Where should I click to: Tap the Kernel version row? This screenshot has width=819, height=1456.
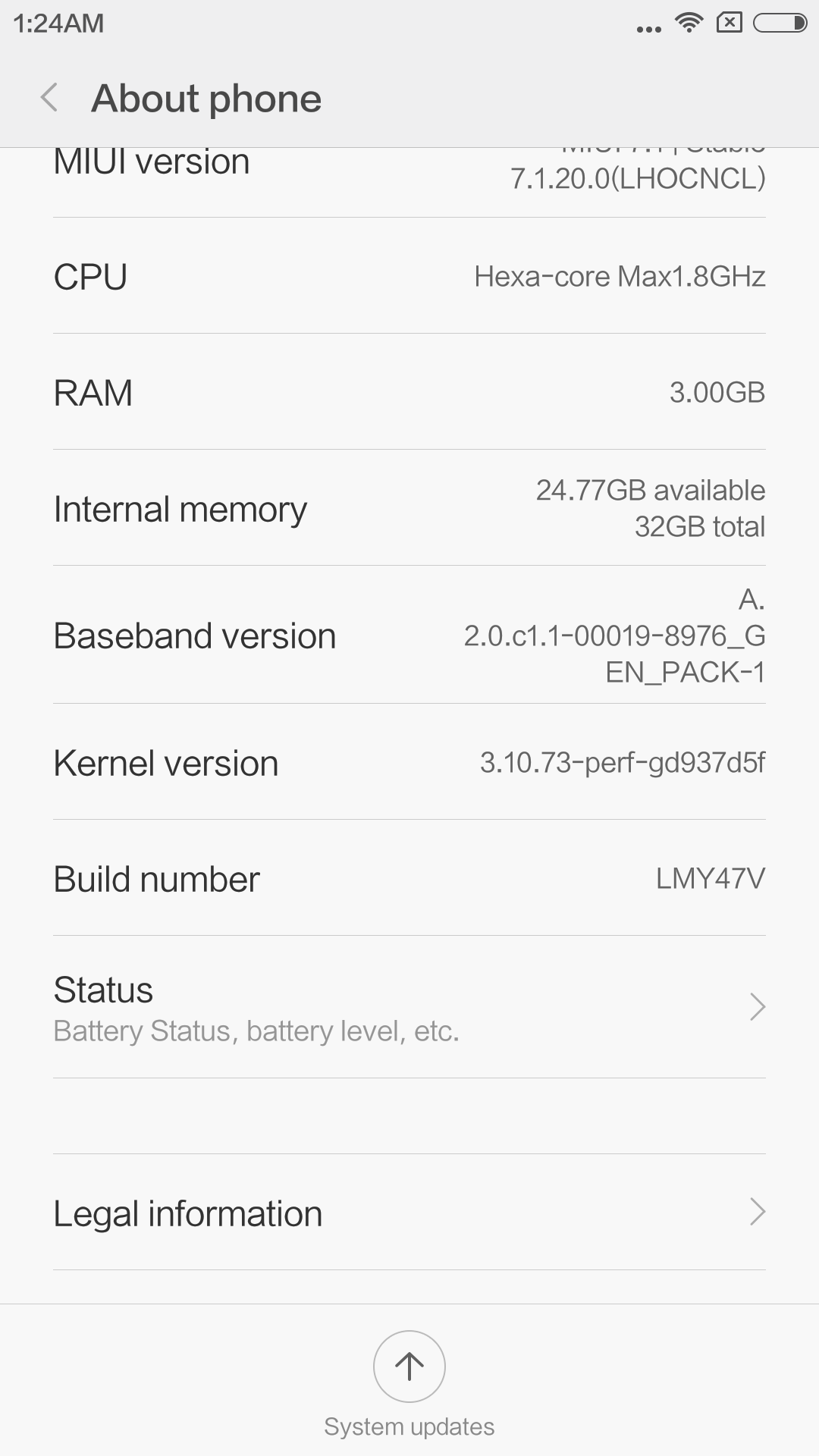pyautogui.click(x=409, y=762)
